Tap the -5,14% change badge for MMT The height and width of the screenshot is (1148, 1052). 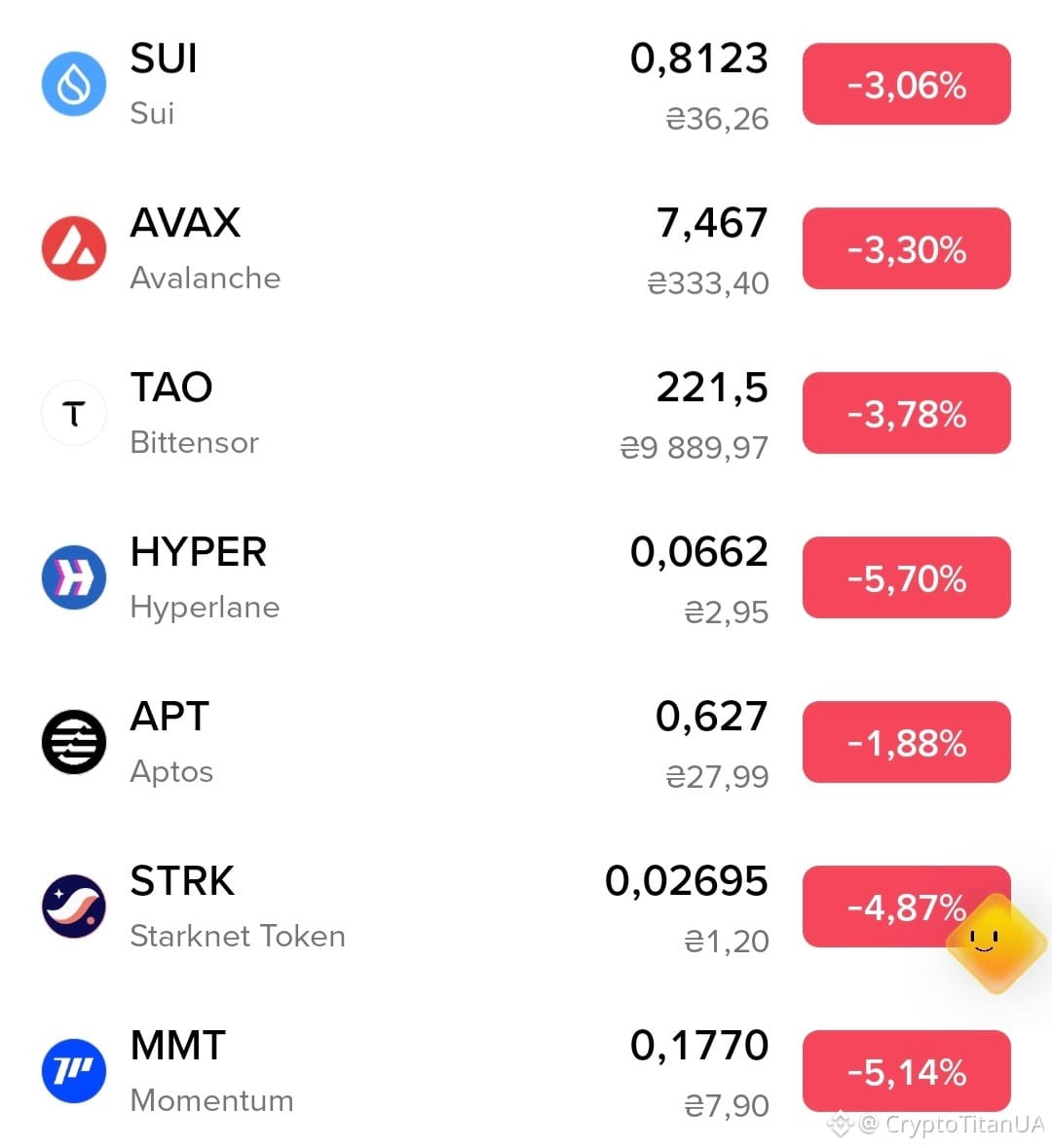click(906, 1070)
